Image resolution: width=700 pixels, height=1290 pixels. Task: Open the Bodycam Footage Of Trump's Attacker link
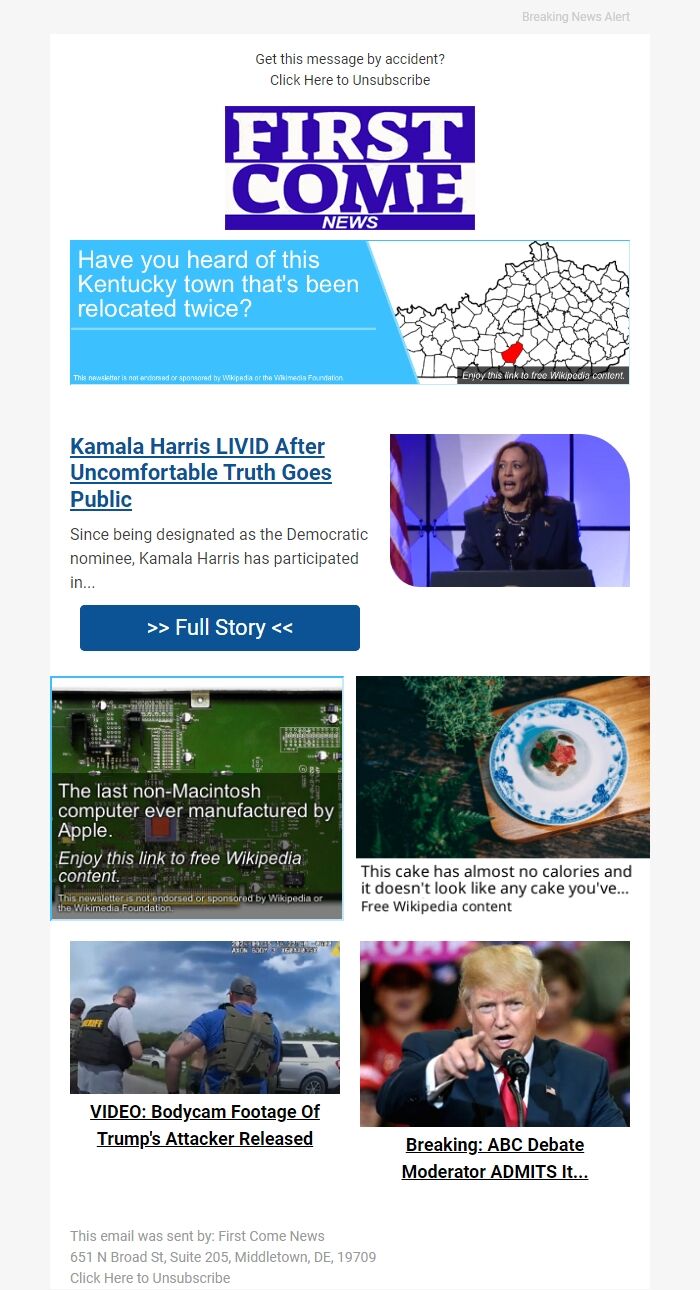pos(205,1125)
